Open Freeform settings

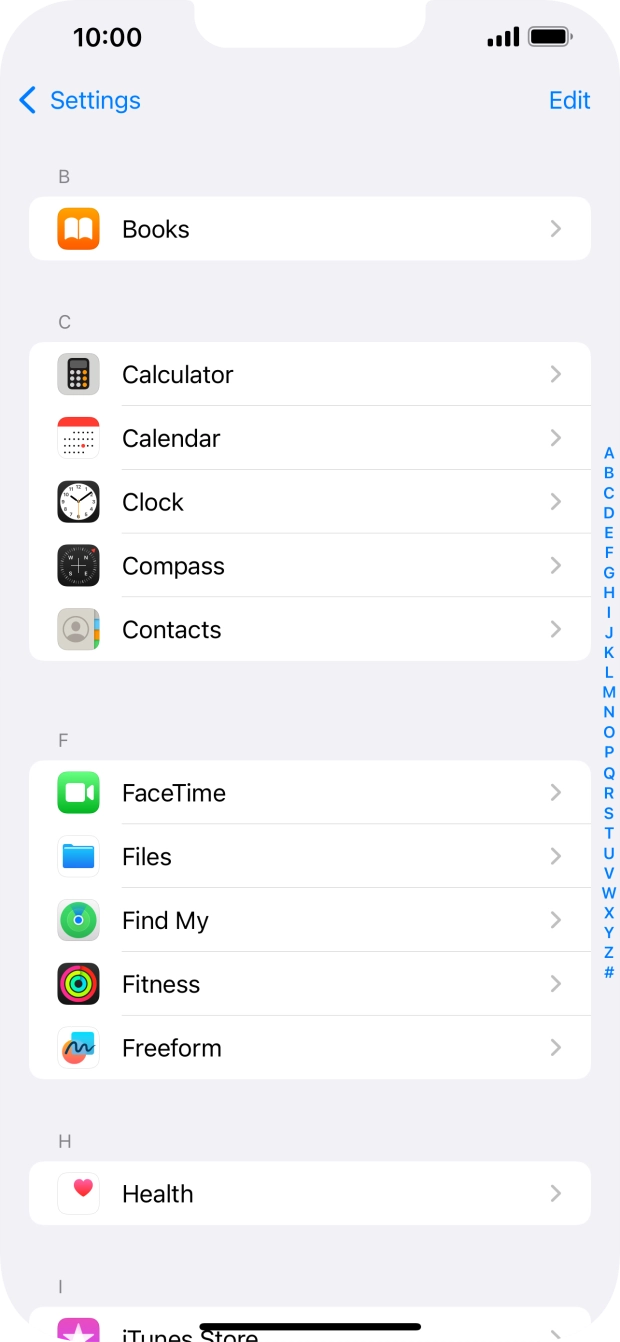point(310,1048)
